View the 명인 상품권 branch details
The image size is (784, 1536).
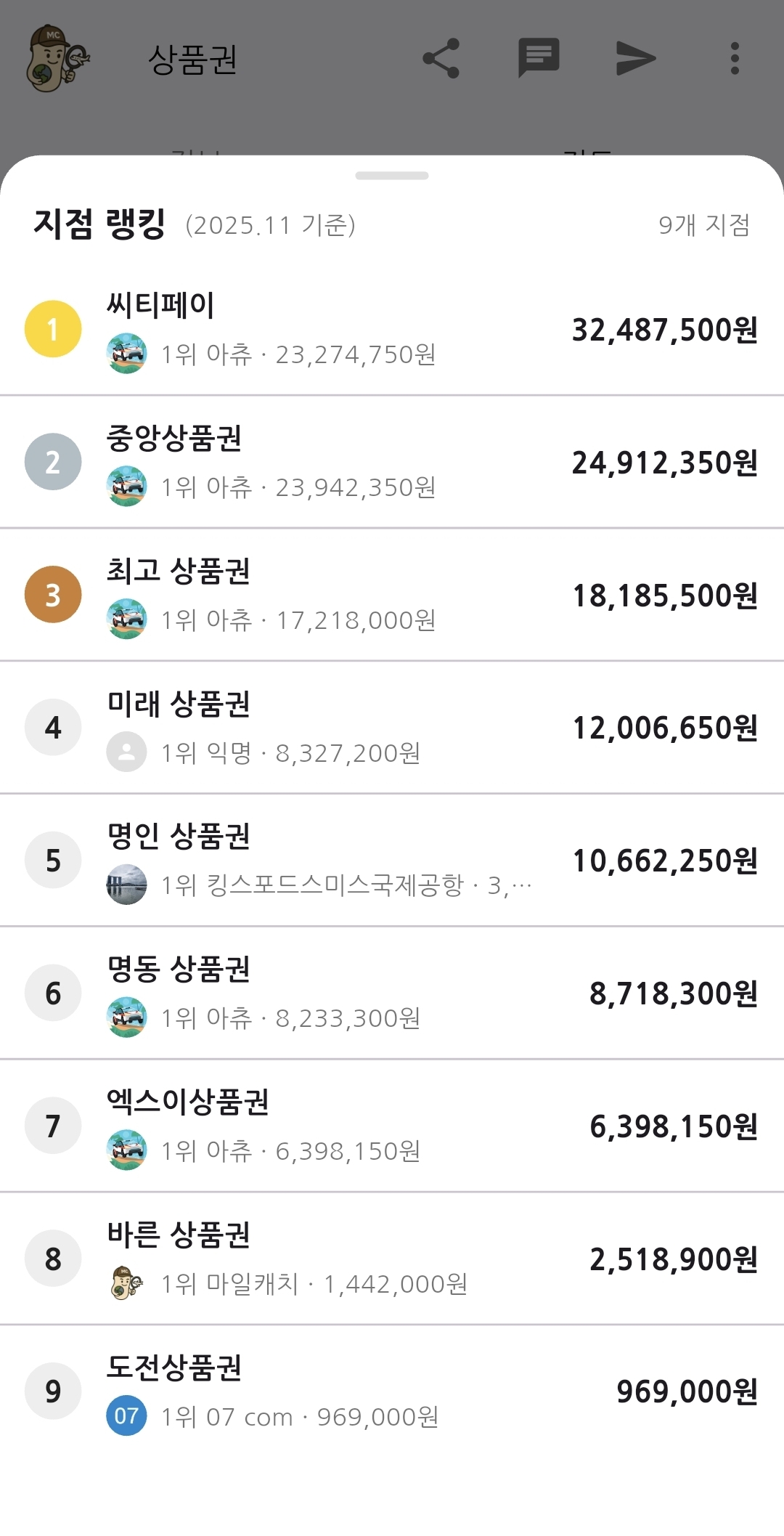[x=392, y=861]
